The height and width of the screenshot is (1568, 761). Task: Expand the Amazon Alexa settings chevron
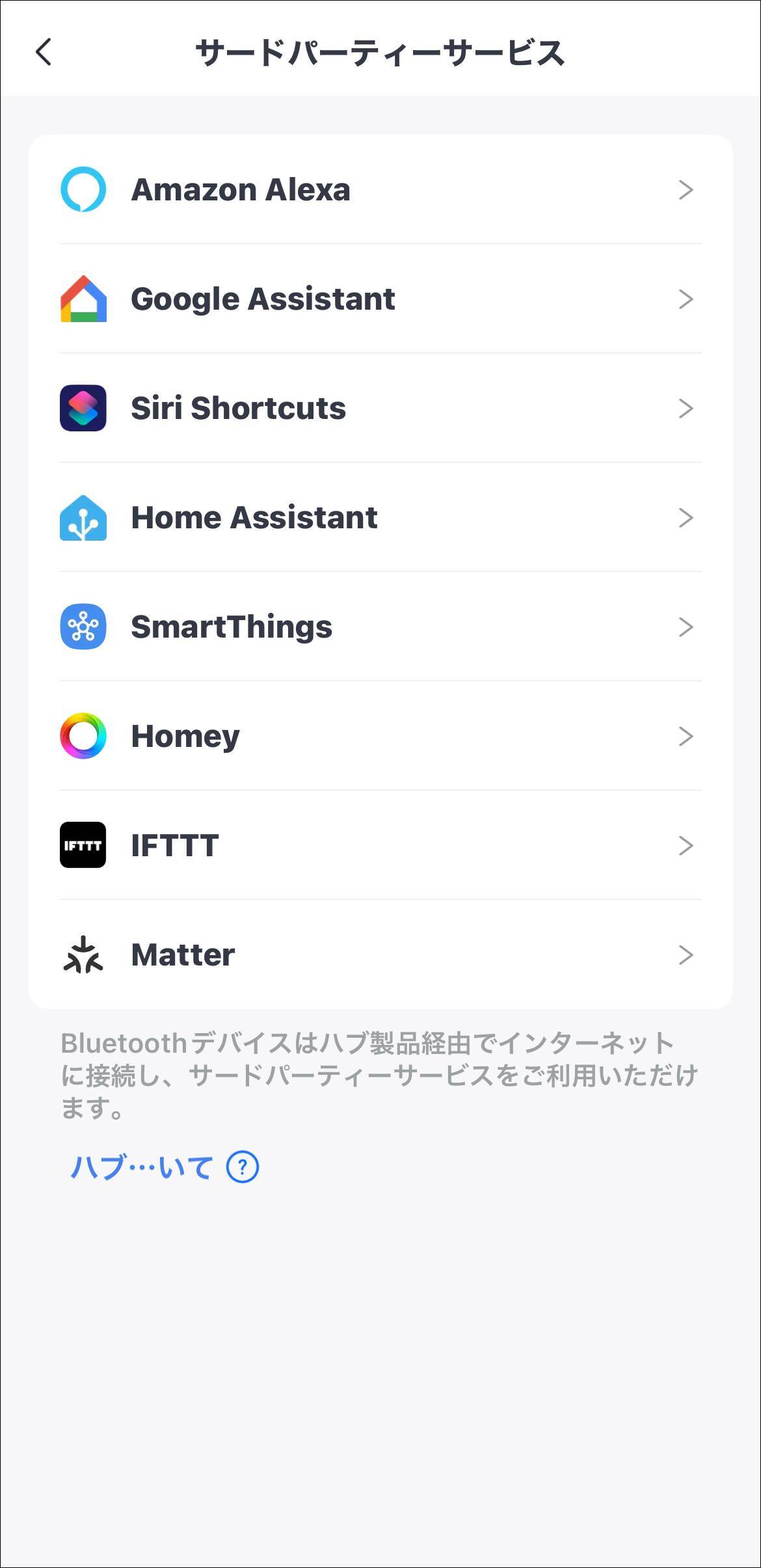pos(686,190)
